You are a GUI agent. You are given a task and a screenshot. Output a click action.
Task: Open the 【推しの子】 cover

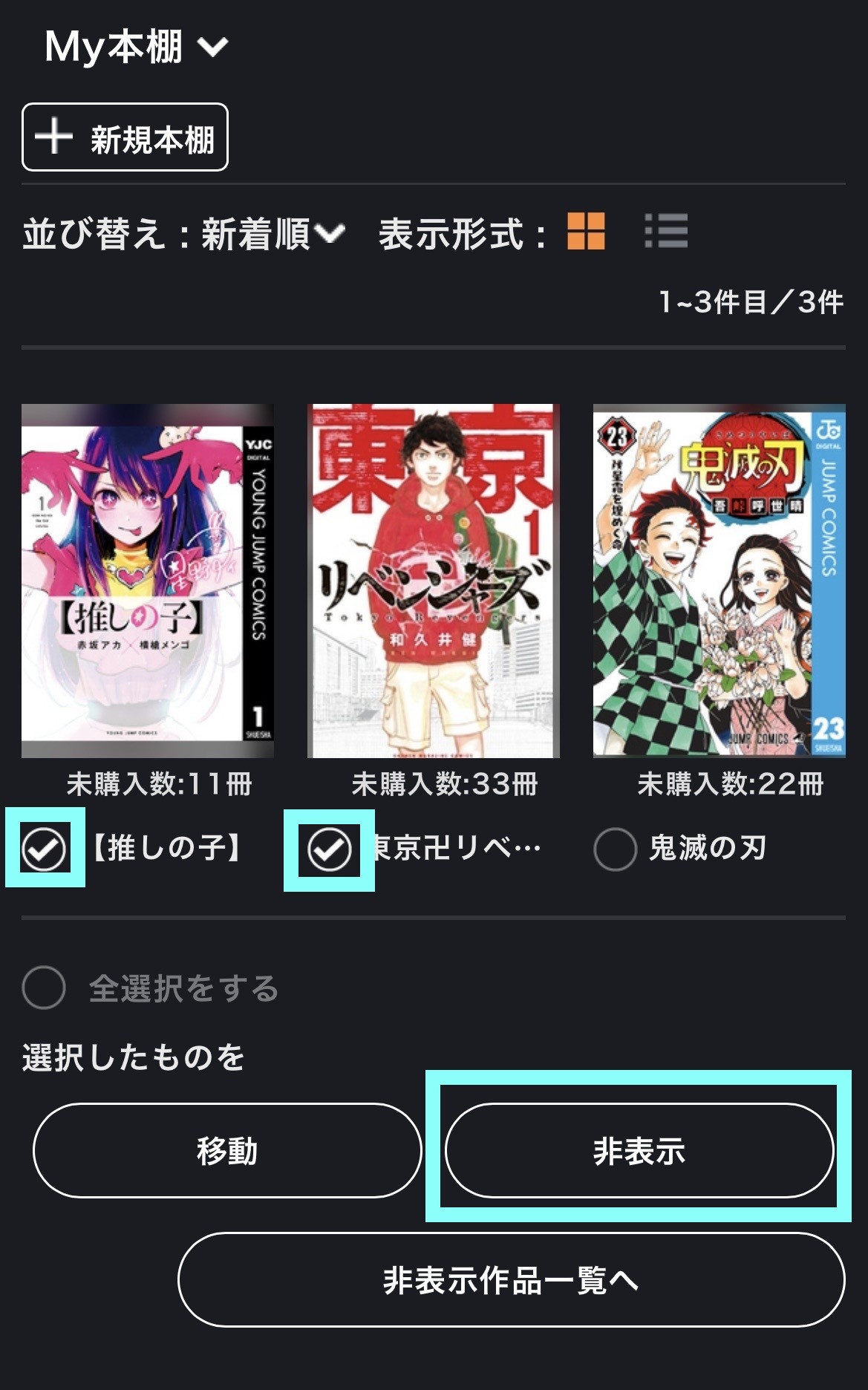point(148,581)
